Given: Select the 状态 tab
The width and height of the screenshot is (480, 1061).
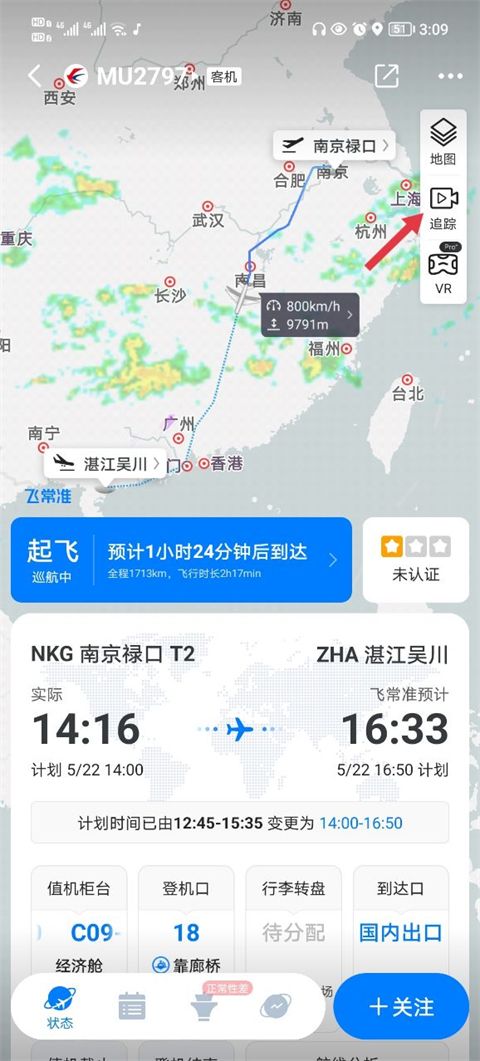Looking at the screenshot, I should click(x=60, y=1006).
